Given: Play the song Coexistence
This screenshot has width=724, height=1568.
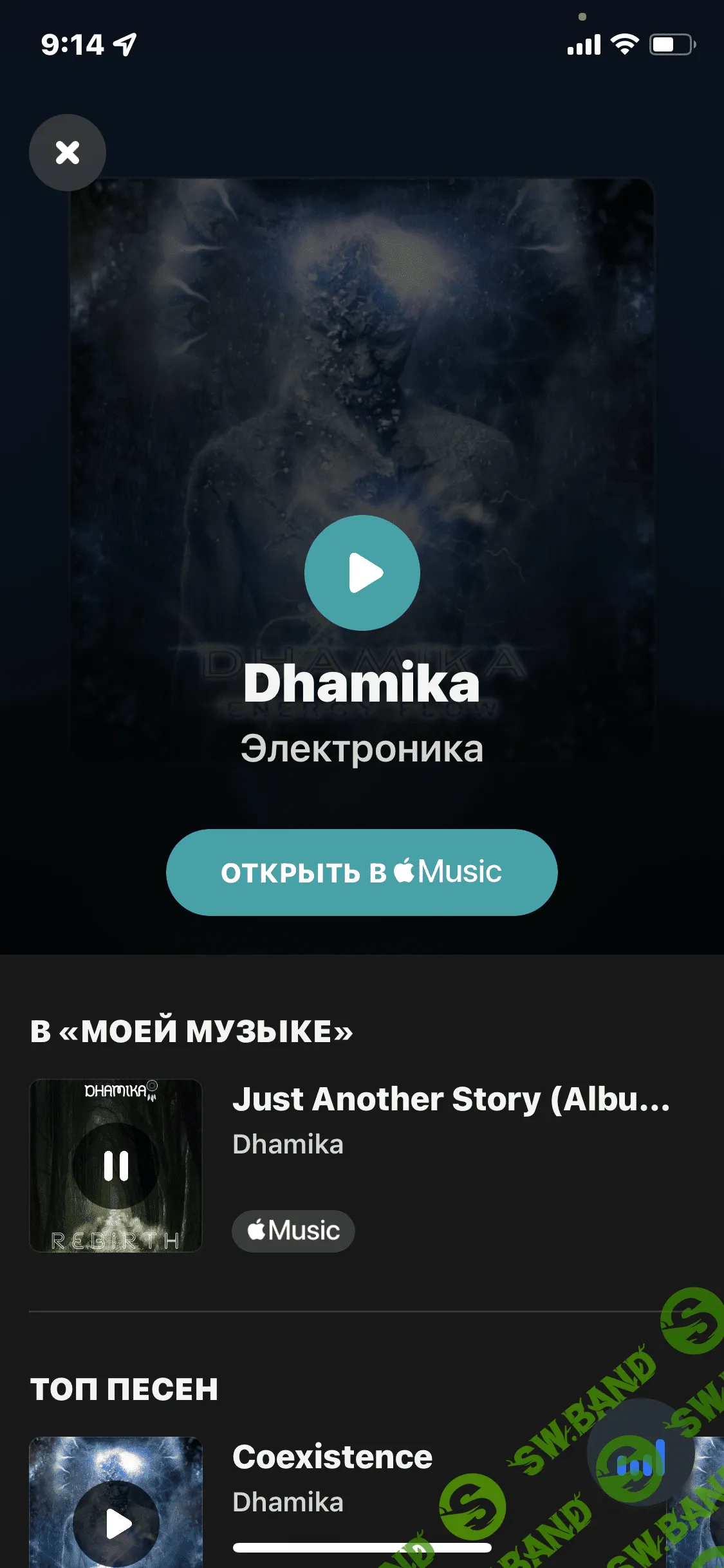Looking at the screenshot, I should [116, 1523].
